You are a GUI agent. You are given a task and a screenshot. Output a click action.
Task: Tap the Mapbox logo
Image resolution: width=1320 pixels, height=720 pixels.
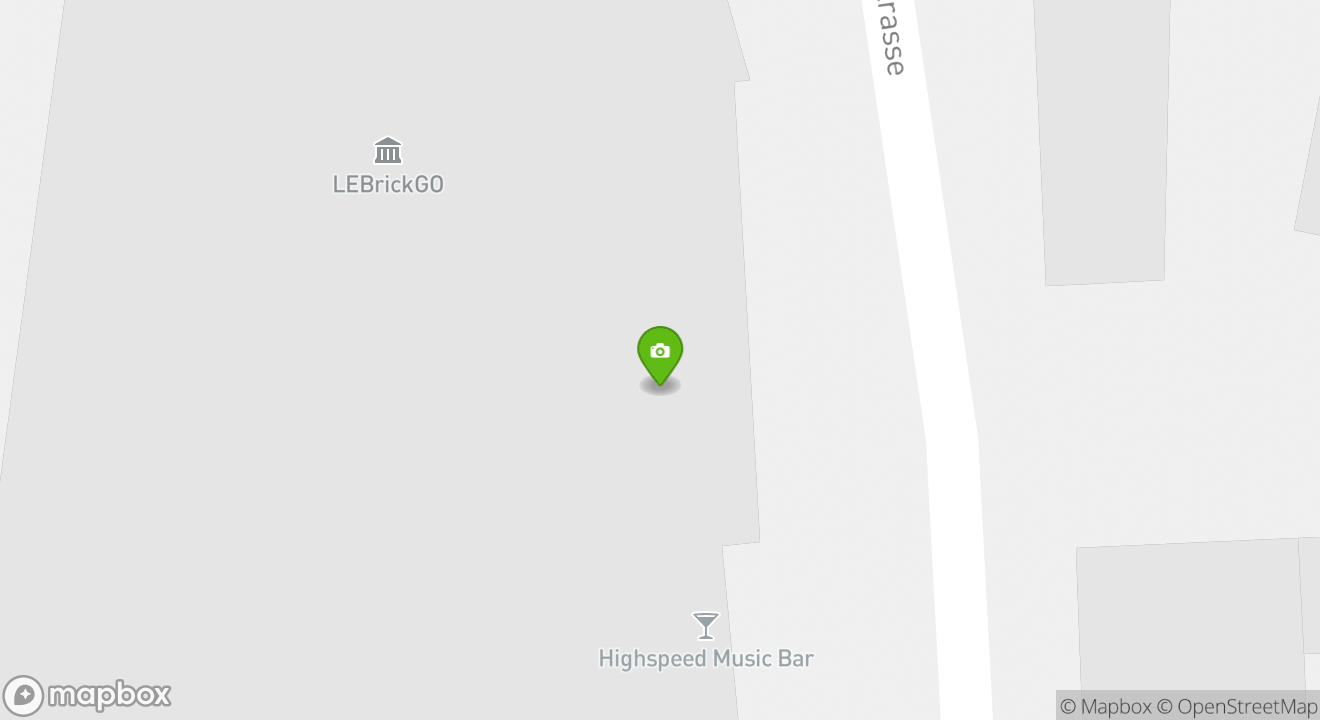tap(87, 695)
